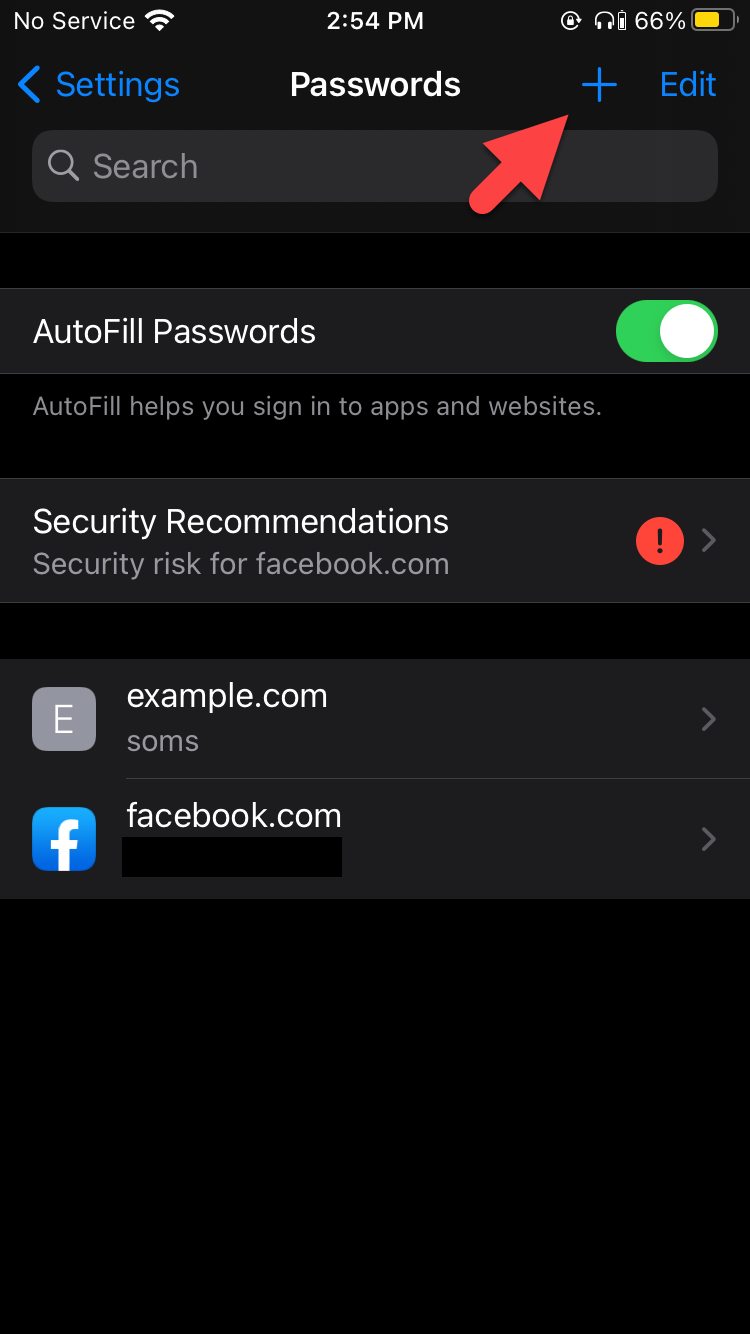Viewport: 750px width, 1334px height.
Task: Tap Edit to manage saved passwords
Action: (688, 85)
